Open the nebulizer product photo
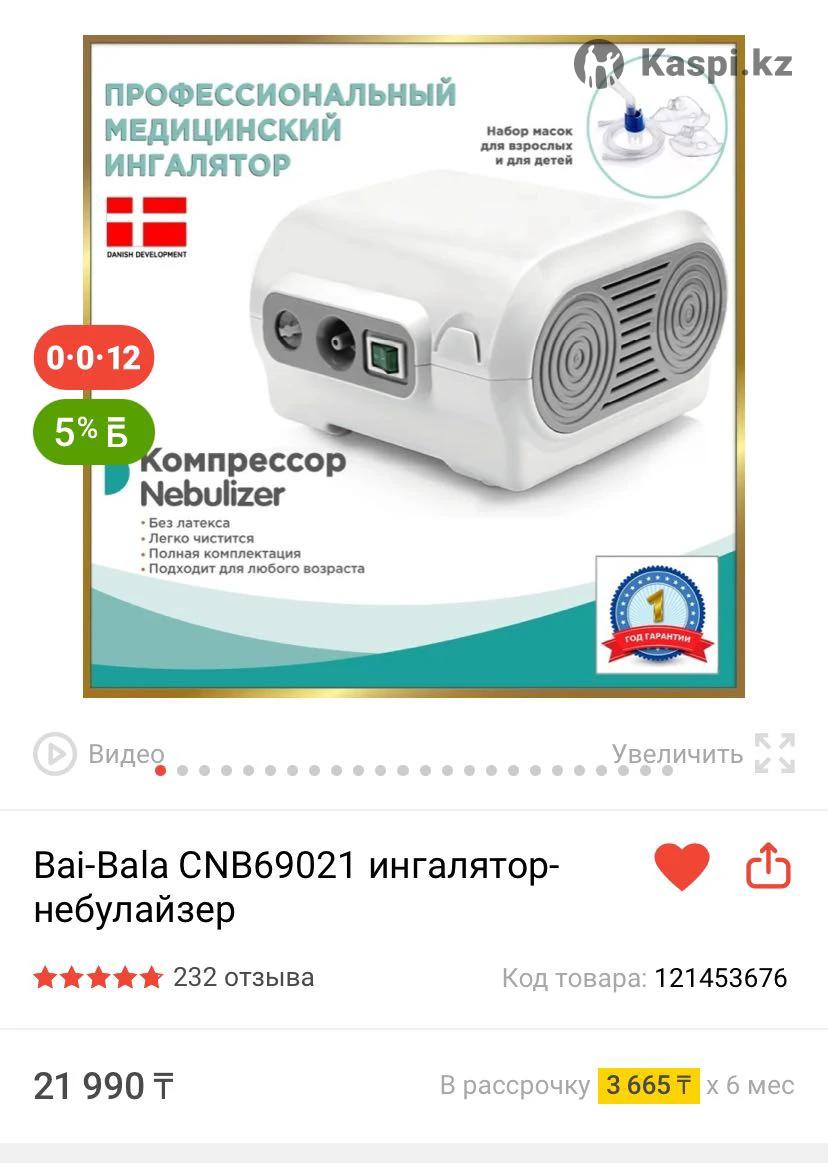This screenshot has height=1163, width=828. [414, 367]
